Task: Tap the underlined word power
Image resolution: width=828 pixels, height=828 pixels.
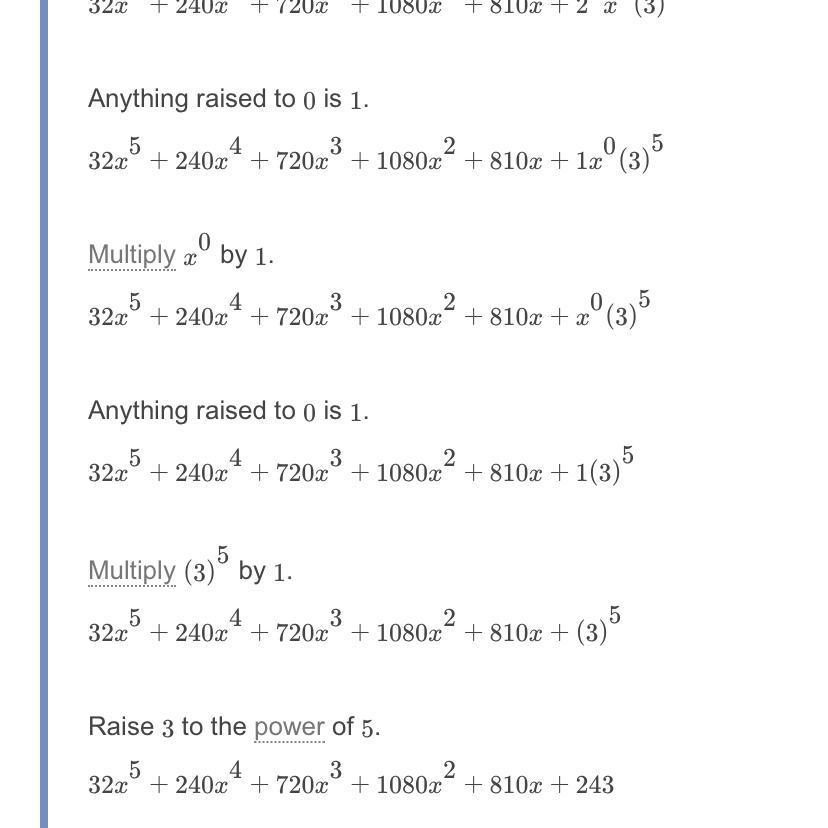Action: [289, 727]
